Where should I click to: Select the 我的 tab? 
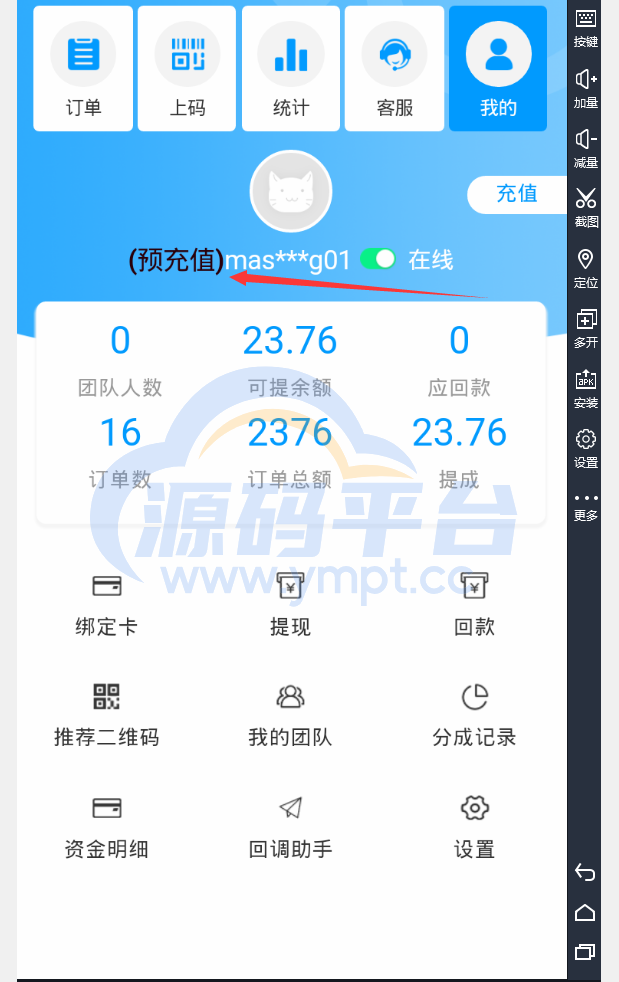498,69
